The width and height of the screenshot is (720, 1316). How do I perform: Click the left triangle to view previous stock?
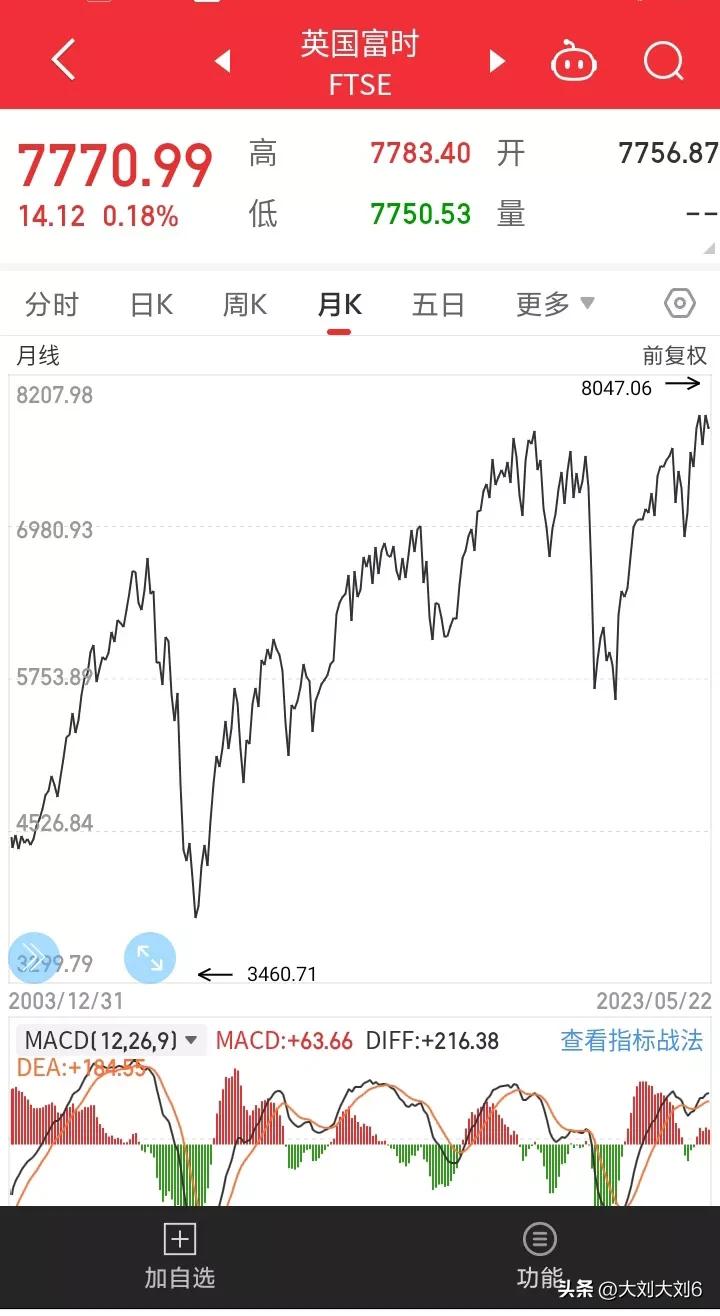tap(224, 60)
